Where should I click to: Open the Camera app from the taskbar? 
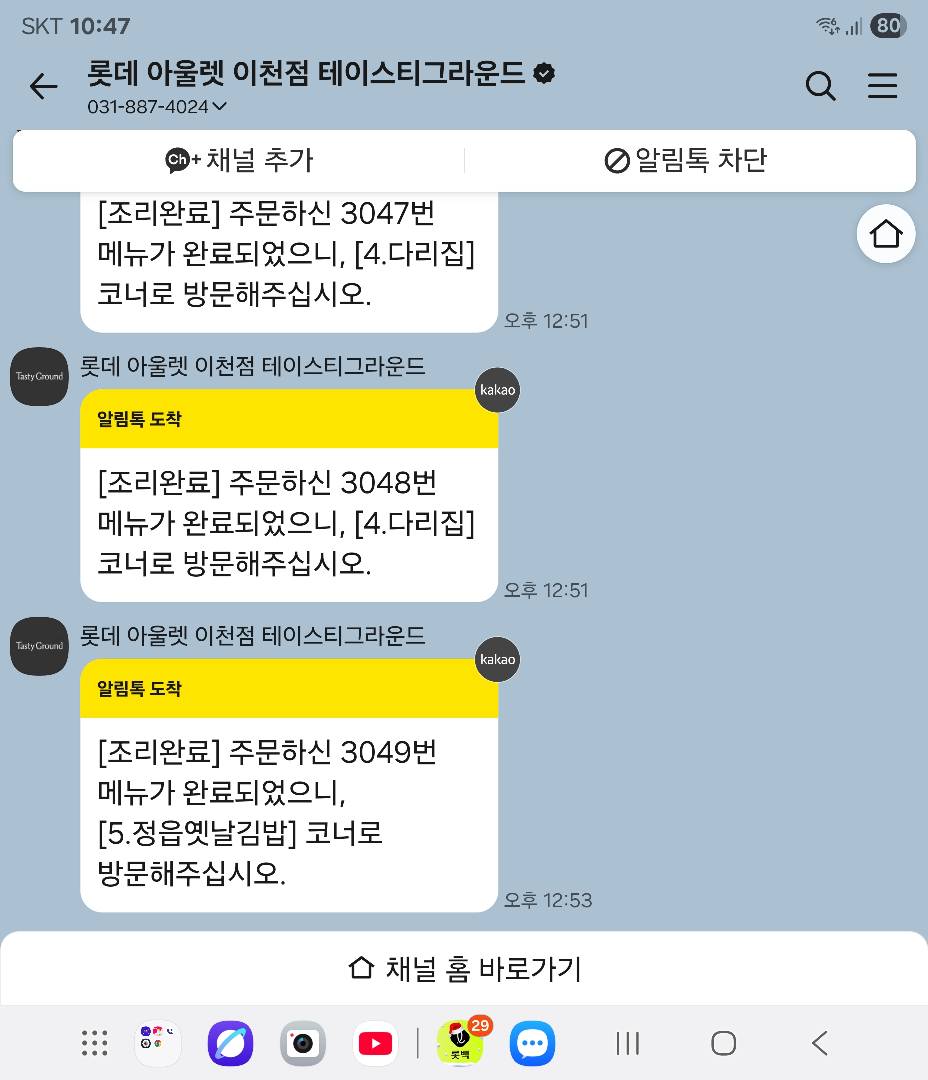(303, 1044)
